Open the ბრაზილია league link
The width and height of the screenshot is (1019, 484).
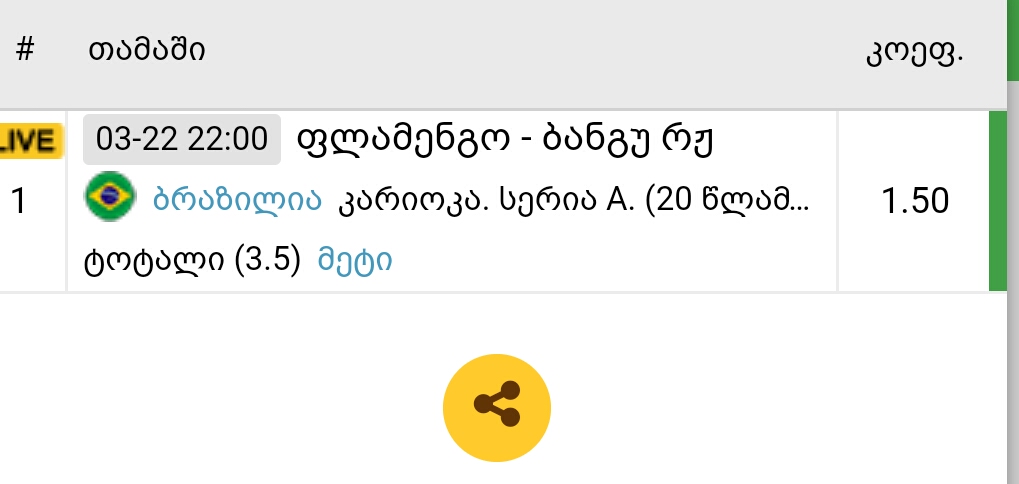[x=236, y=200]
